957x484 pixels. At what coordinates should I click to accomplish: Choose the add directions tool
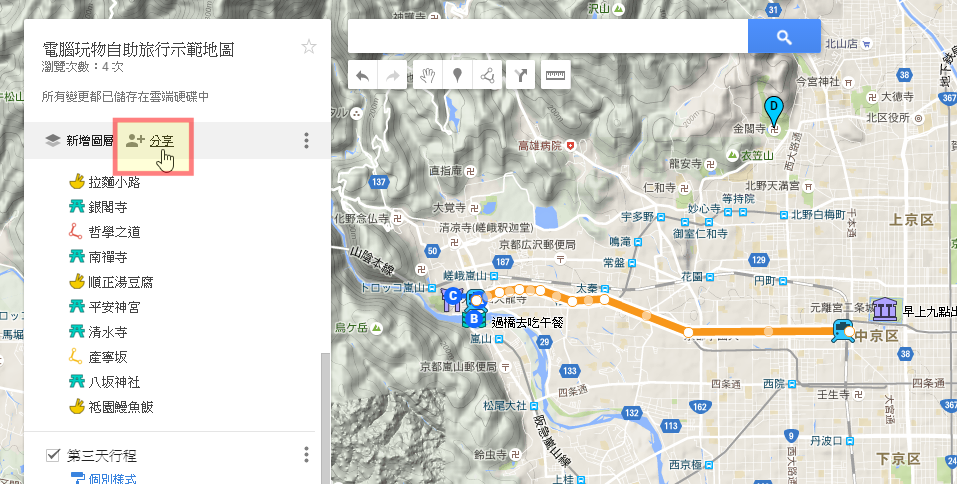pos(521,76)
